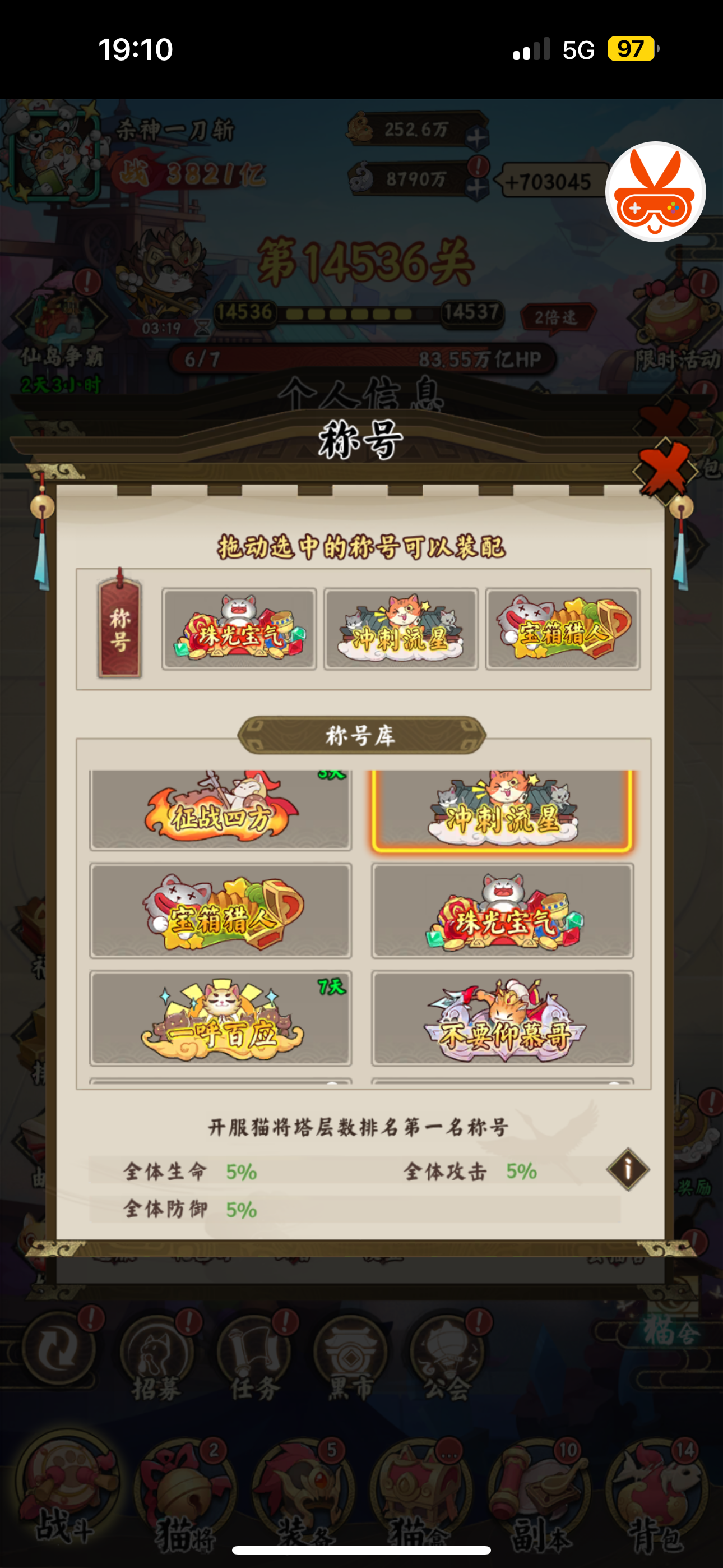Select the equipped 冲刺流星 title slot
723x1568 pixels.
coord(400,629)
